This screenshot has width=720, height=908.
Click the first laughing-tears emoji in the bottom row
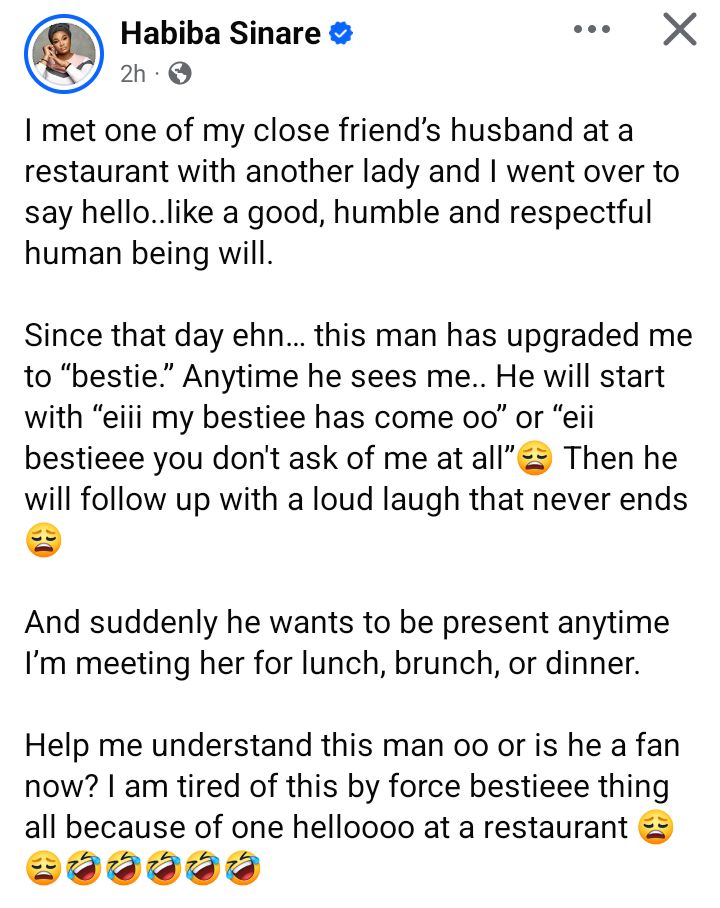[84, 866]
